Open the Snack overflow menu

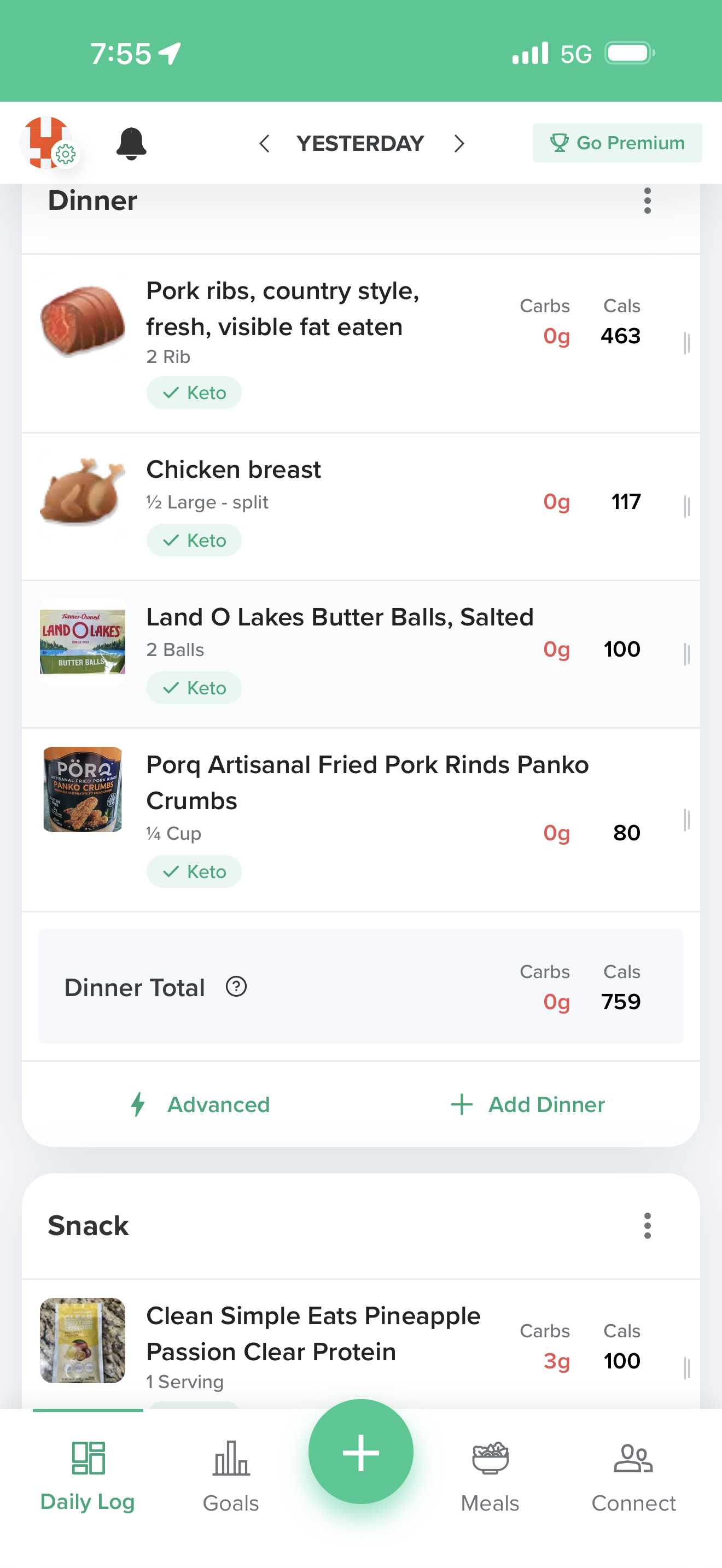(x=647, y=1225)
